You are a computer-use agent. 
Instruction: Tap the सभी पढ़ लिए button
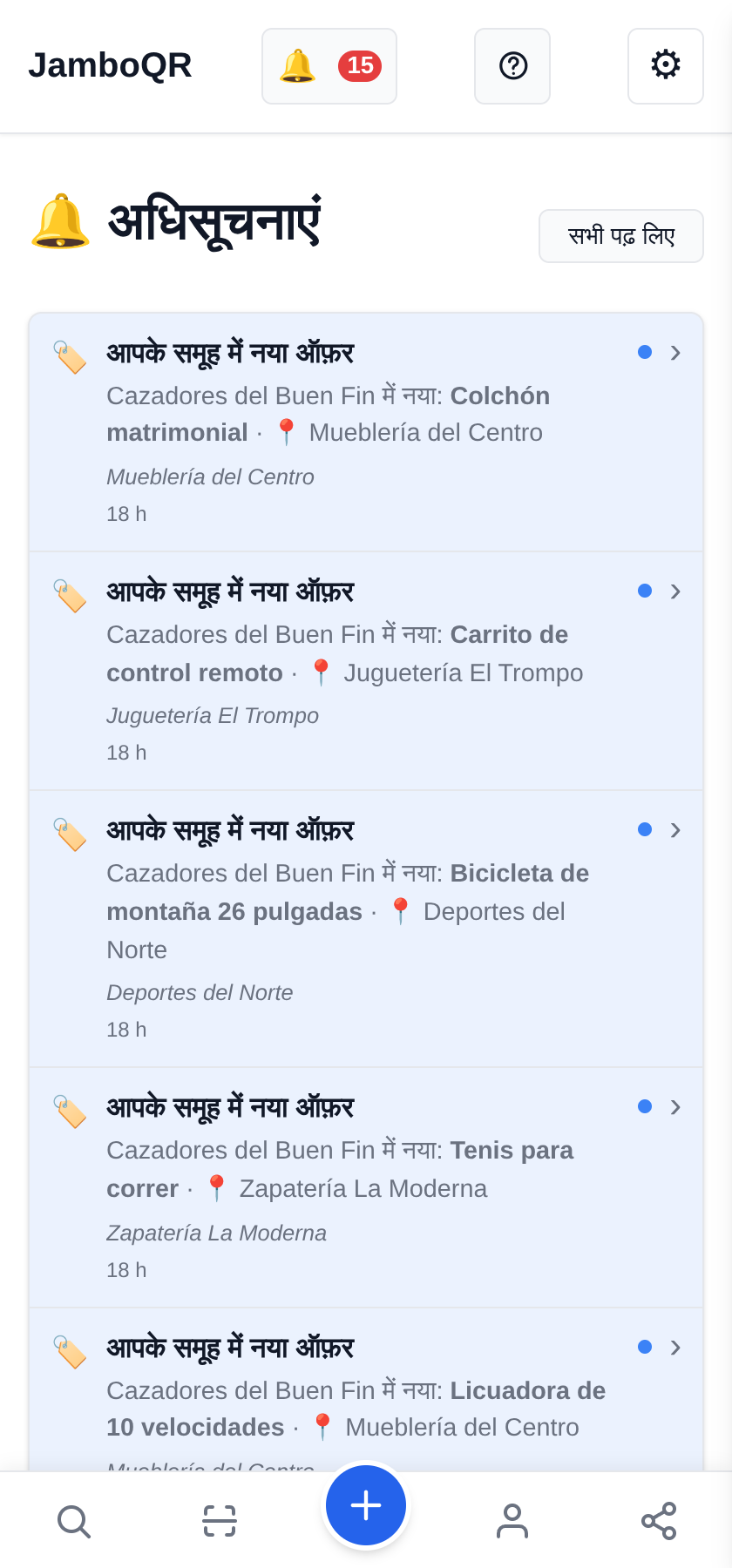click(x=621, y=236)
